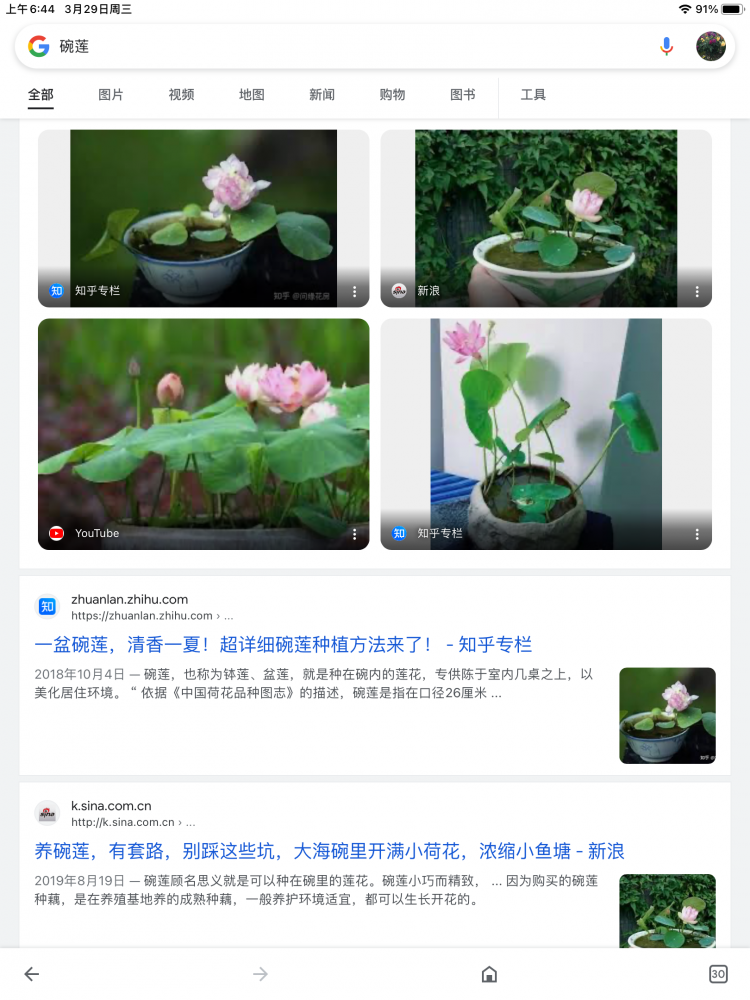Start a voice search with the microphone

pos(666,46)
